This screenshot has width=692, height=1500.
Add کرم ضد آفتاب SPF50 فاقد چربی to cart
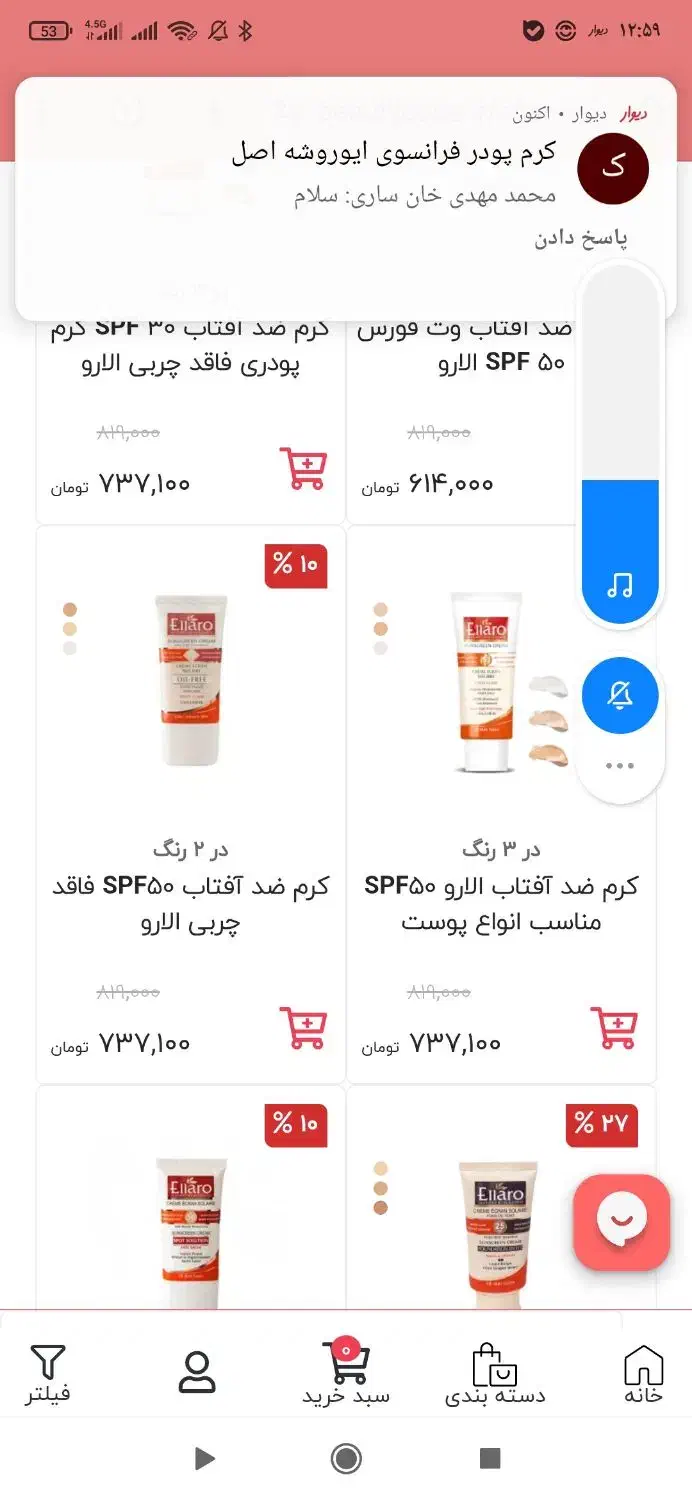304,1027
